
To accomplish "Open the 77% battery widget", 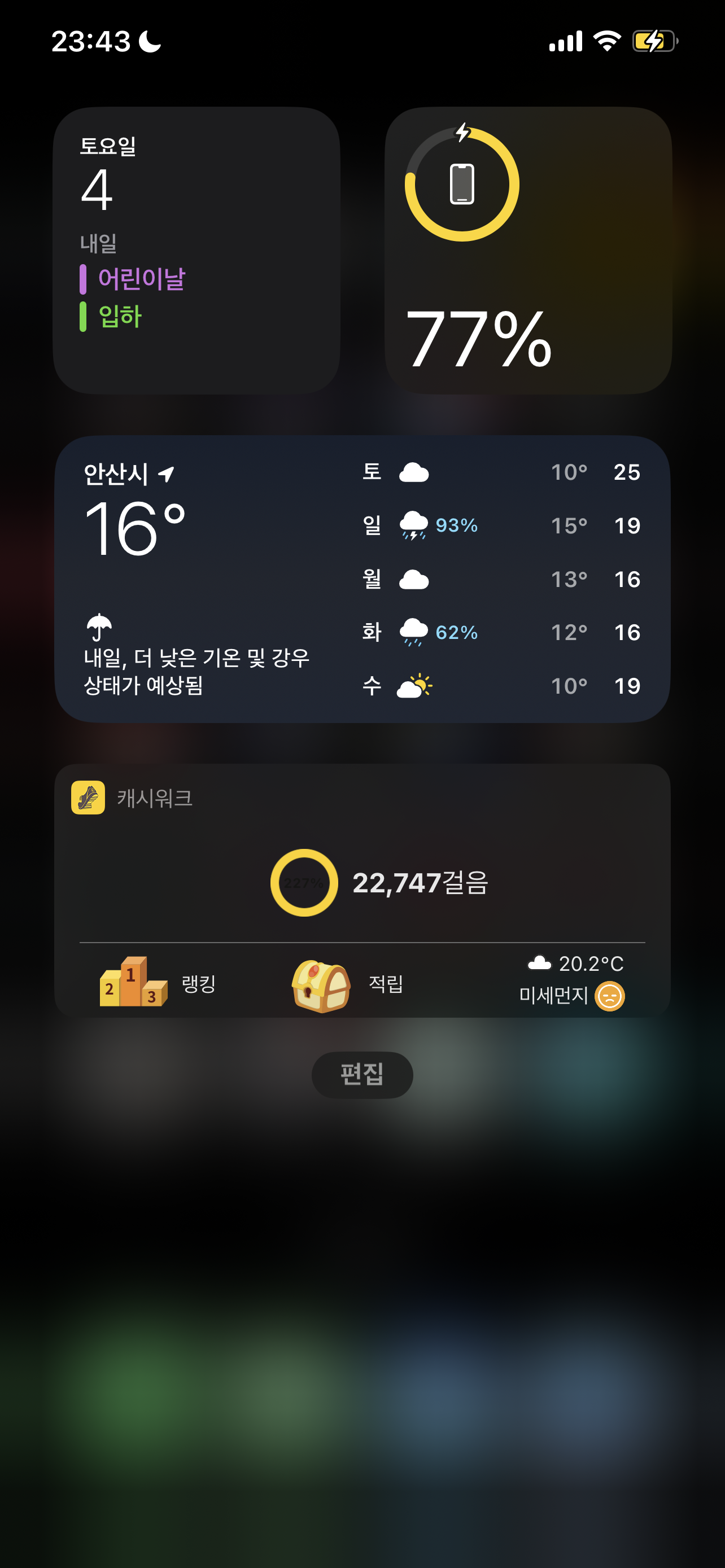I will [528, 250].
